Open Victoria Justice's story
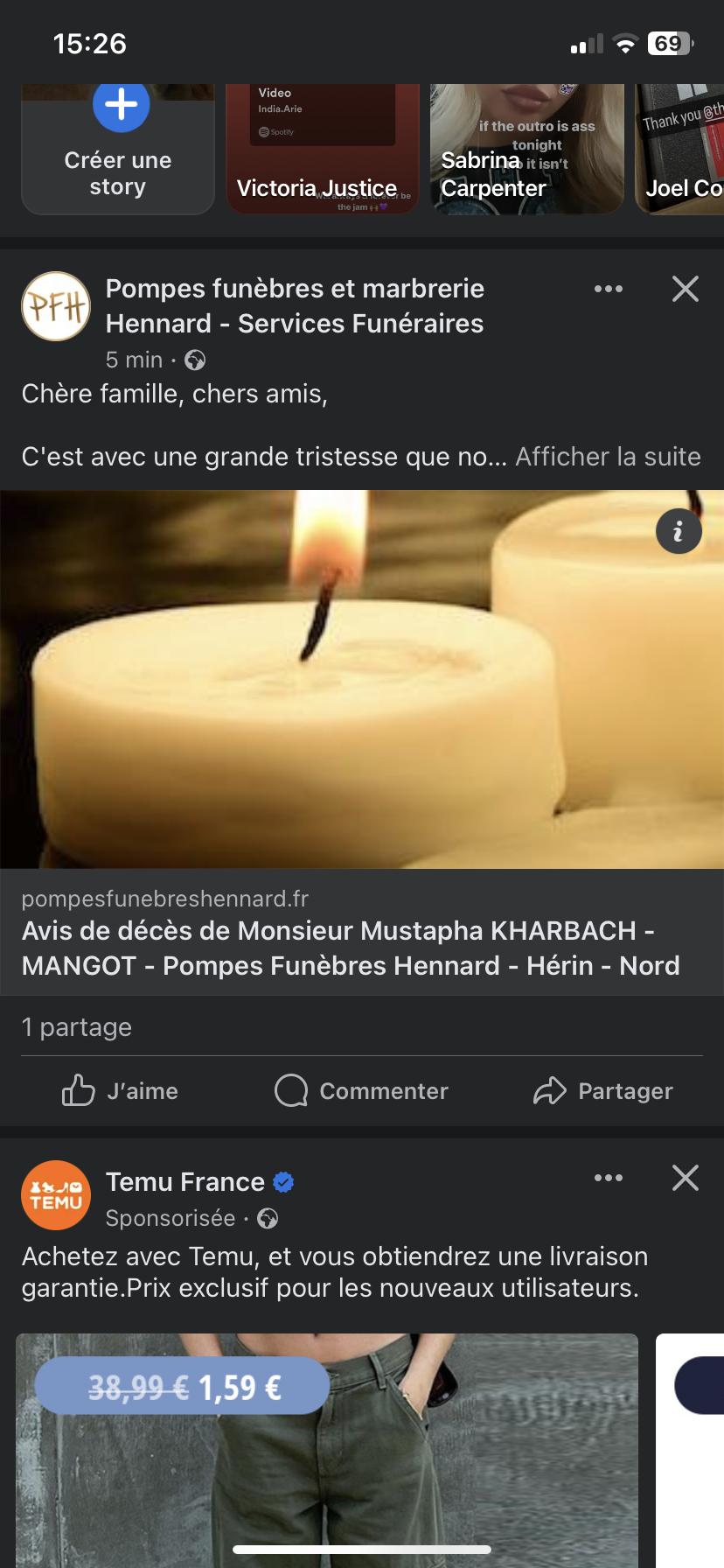 (322, 149)
